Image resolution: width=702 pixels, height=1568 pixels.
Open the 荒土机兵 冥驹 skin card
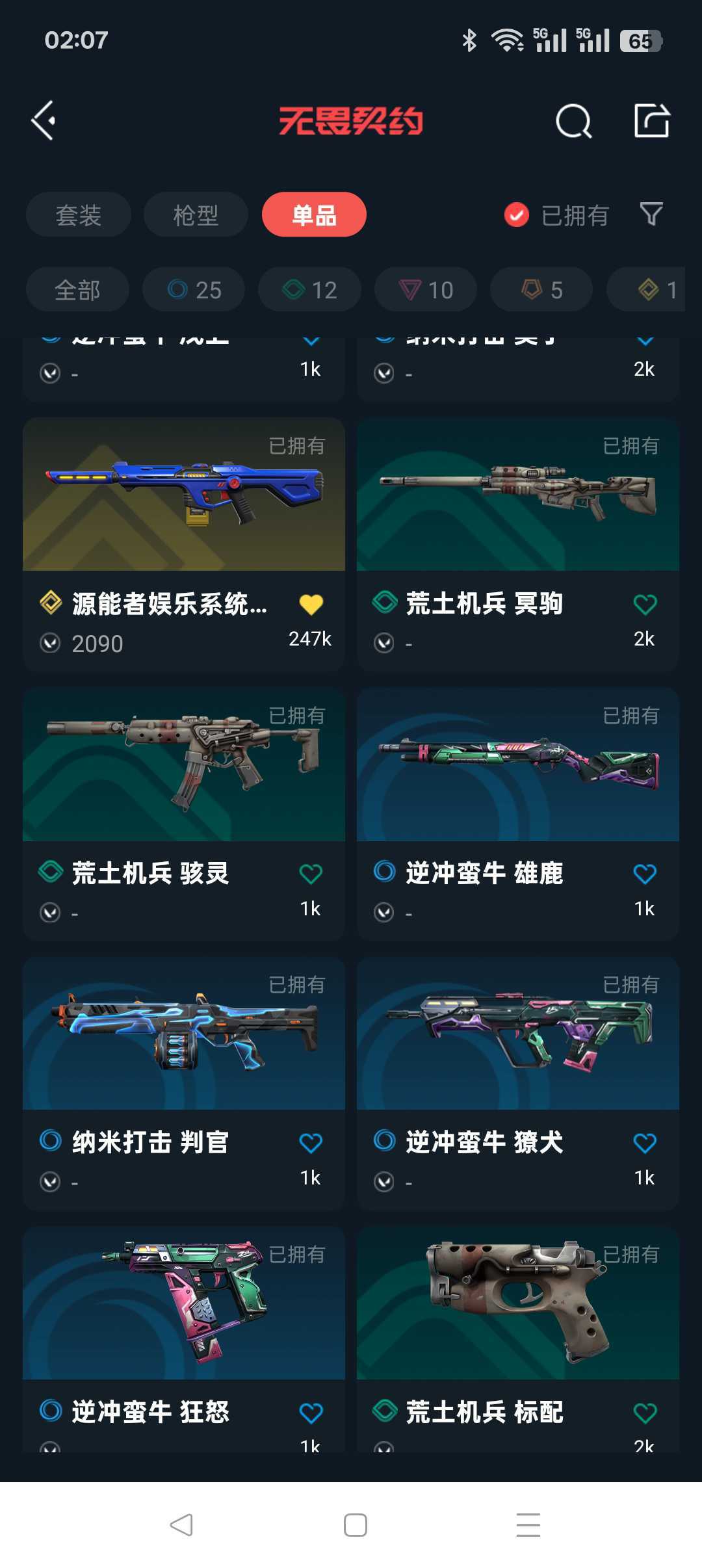(518, 544)
